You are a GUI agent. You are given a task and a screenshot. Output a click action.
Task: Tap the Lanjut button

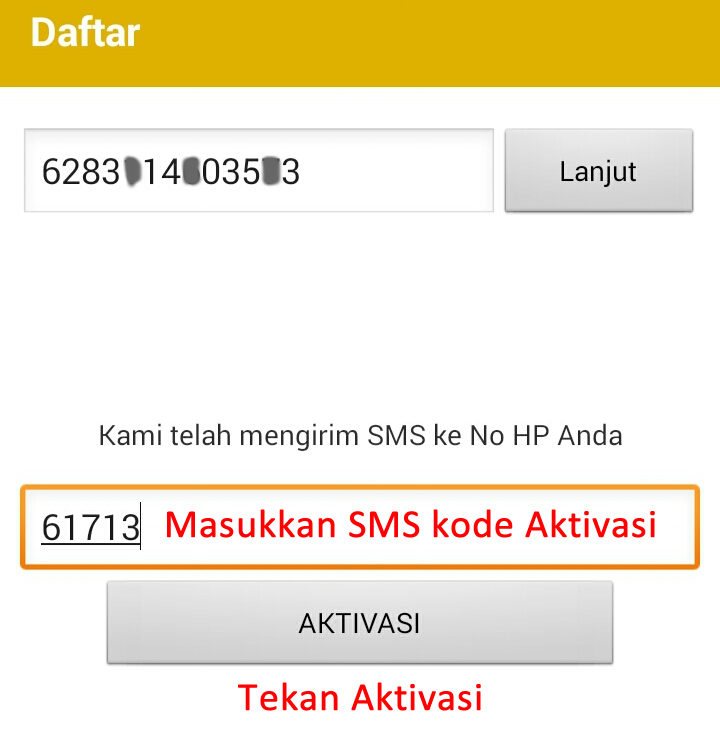[598, 171]
